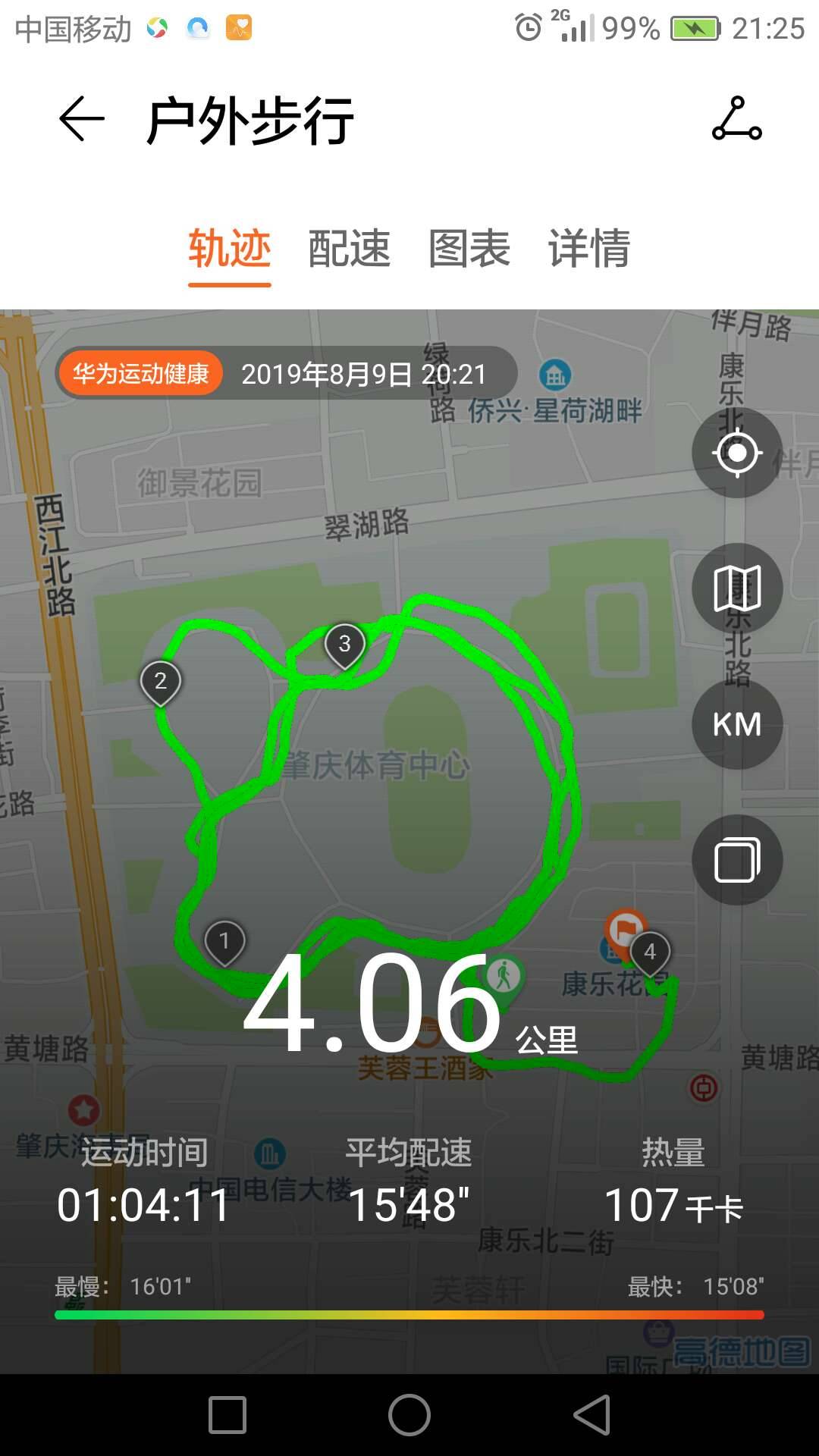This screenshot has height=1456, width=819.
Task: Open kilometer marker 1 details
Action: pyautogui.click(x=224, y=939)
